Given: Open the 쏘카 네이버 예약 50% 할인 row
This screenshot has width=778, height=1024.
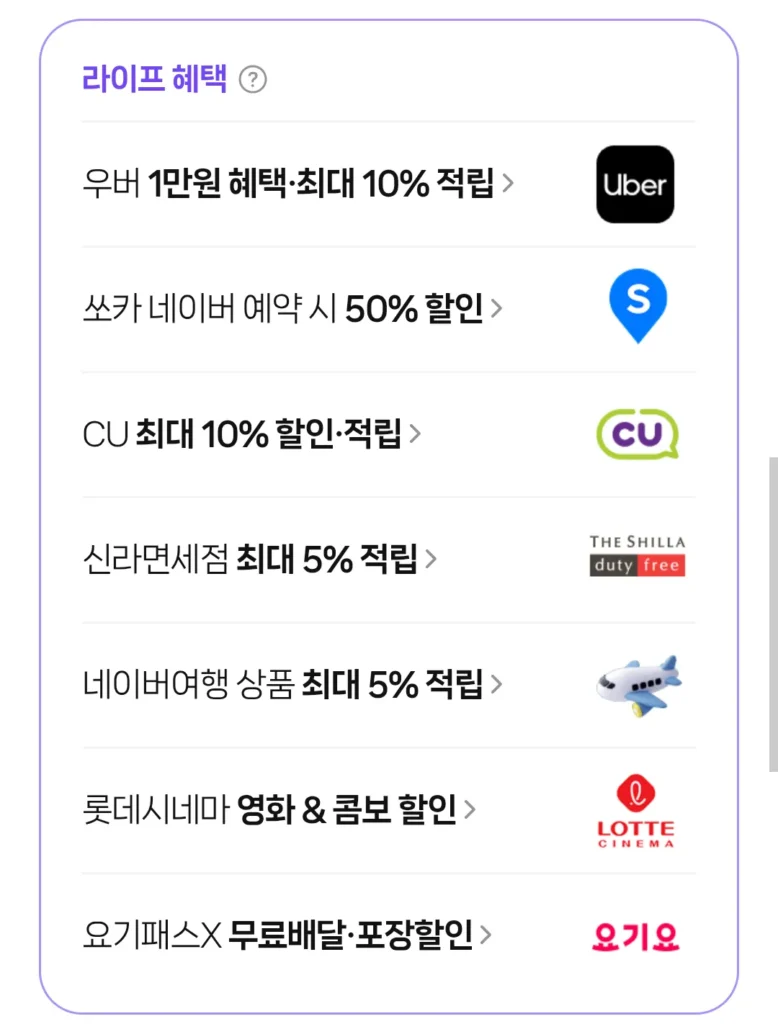Looking at the screenshot, I should [x=292, y=309].
